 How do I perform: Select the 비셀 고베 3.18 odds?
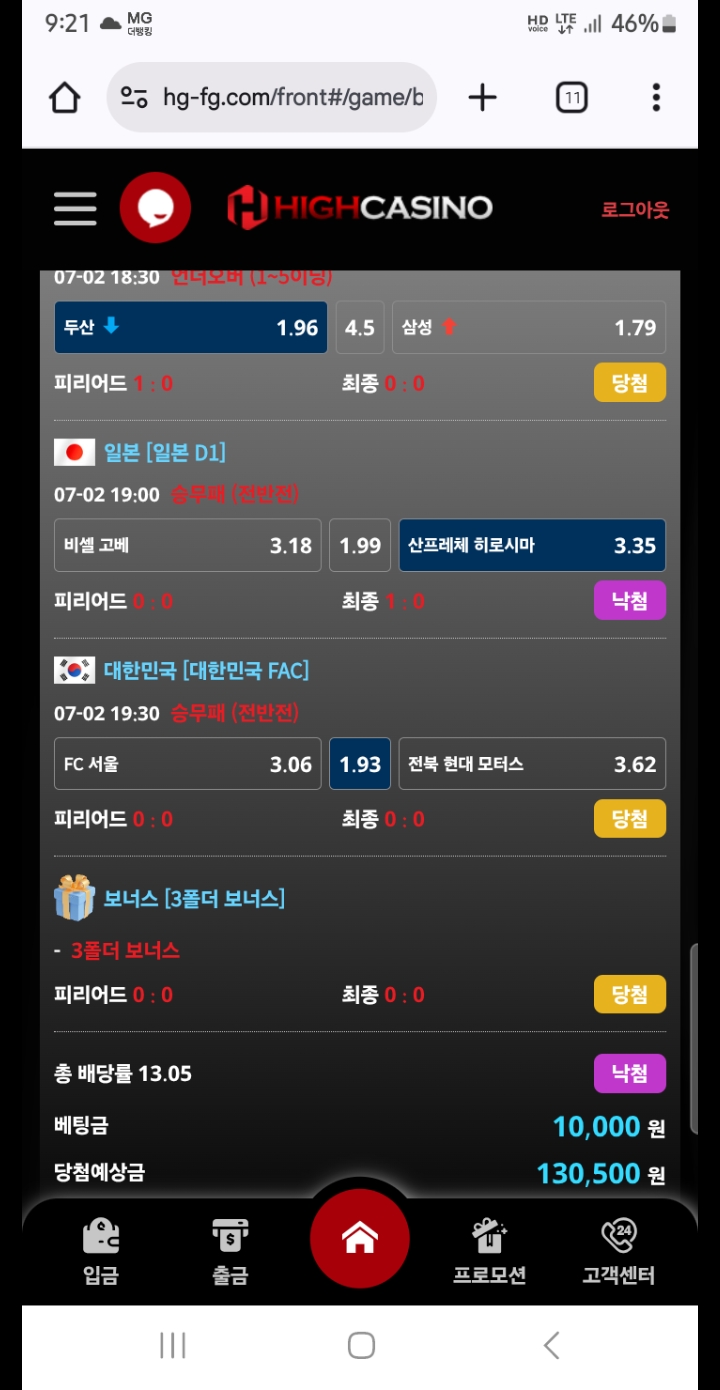click(x=188, y=546)
